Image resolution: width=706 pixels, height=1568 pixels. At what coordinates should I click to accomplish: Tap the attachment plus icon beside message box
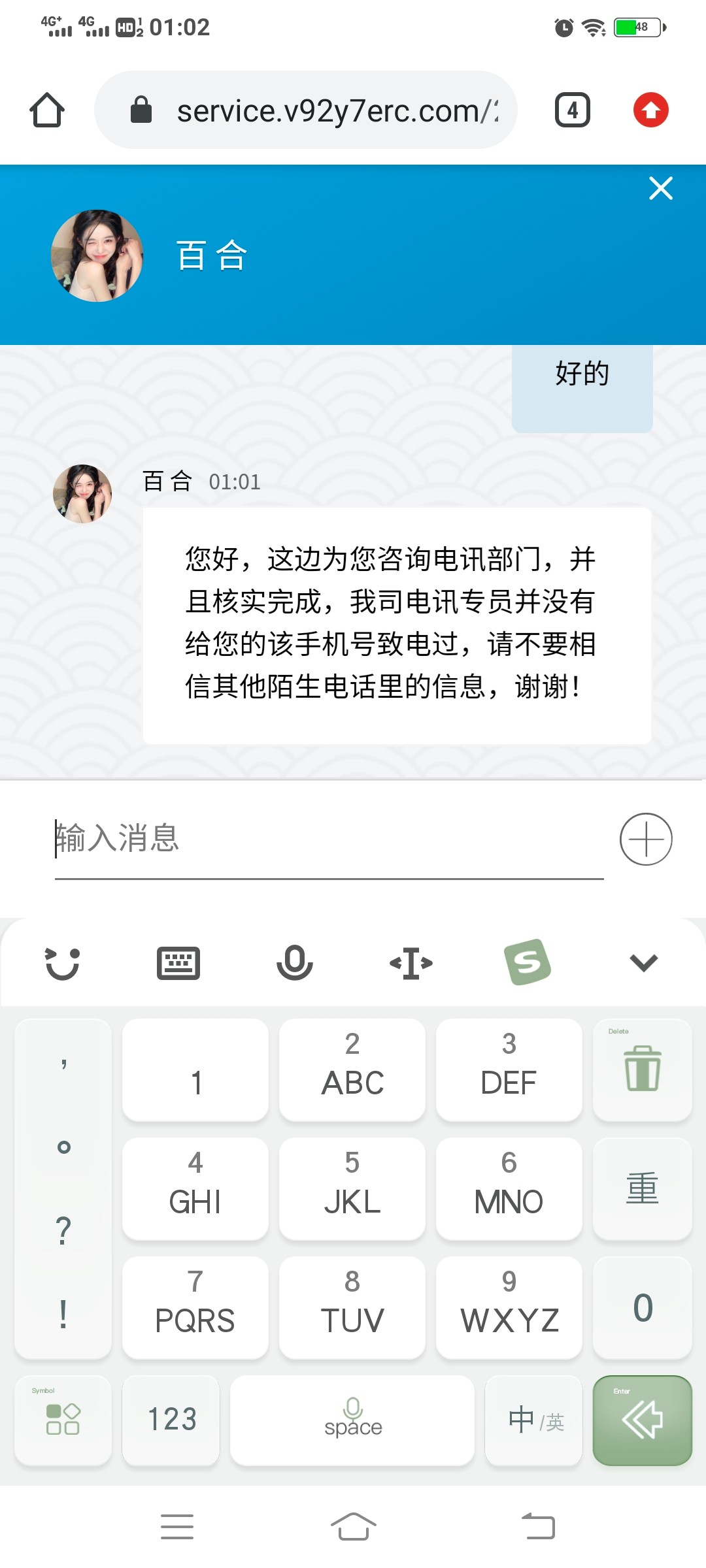pyautogui.click(x=646, y=840)
